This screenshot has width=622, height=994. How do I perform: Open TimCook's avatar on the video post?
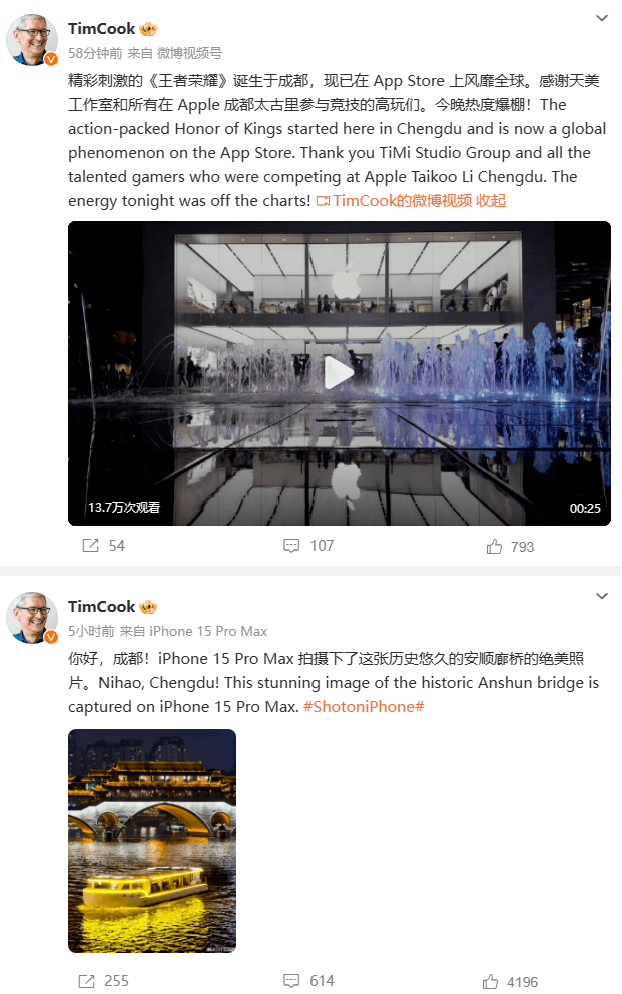pos(32,40)
